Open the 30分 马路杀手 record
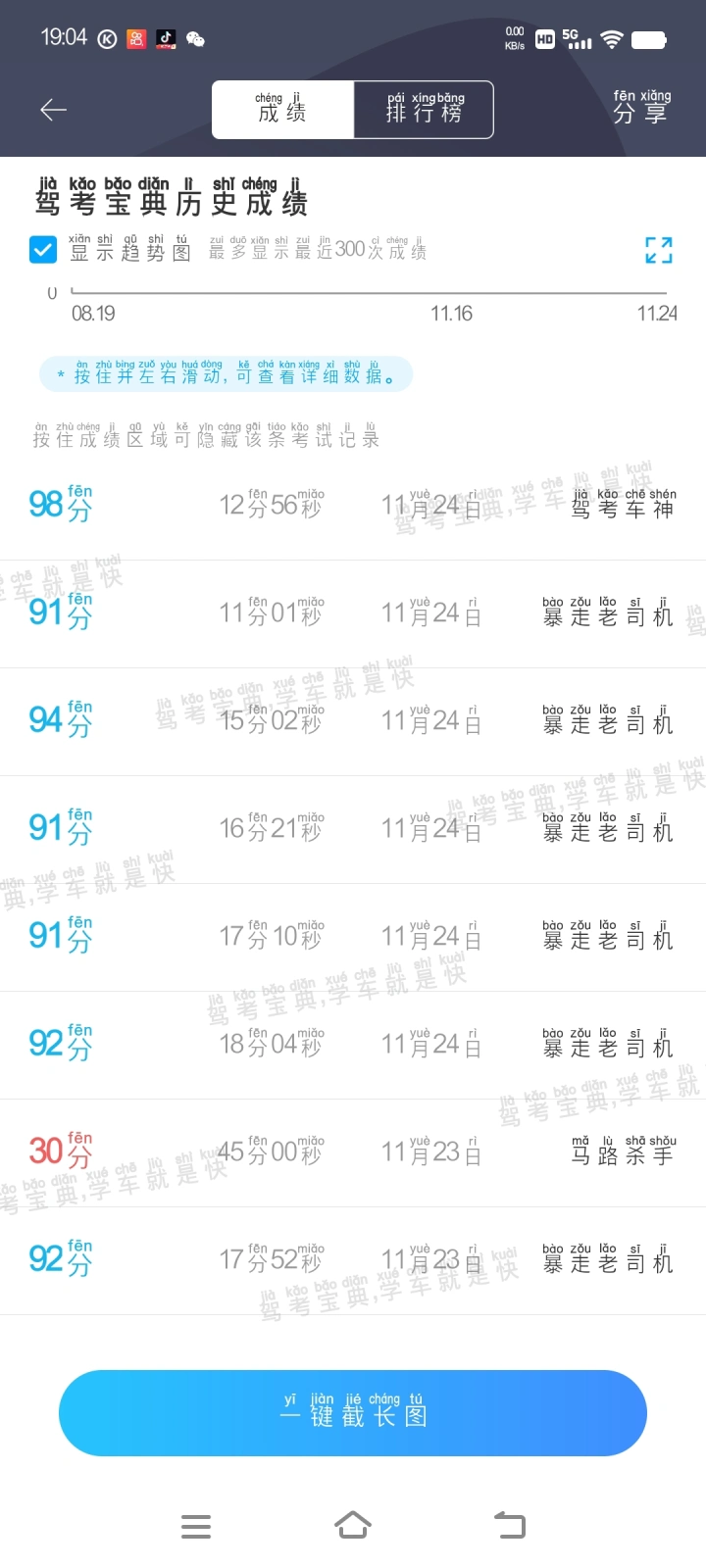The height and width of the screenshot is (1568, 706). 353,1153
